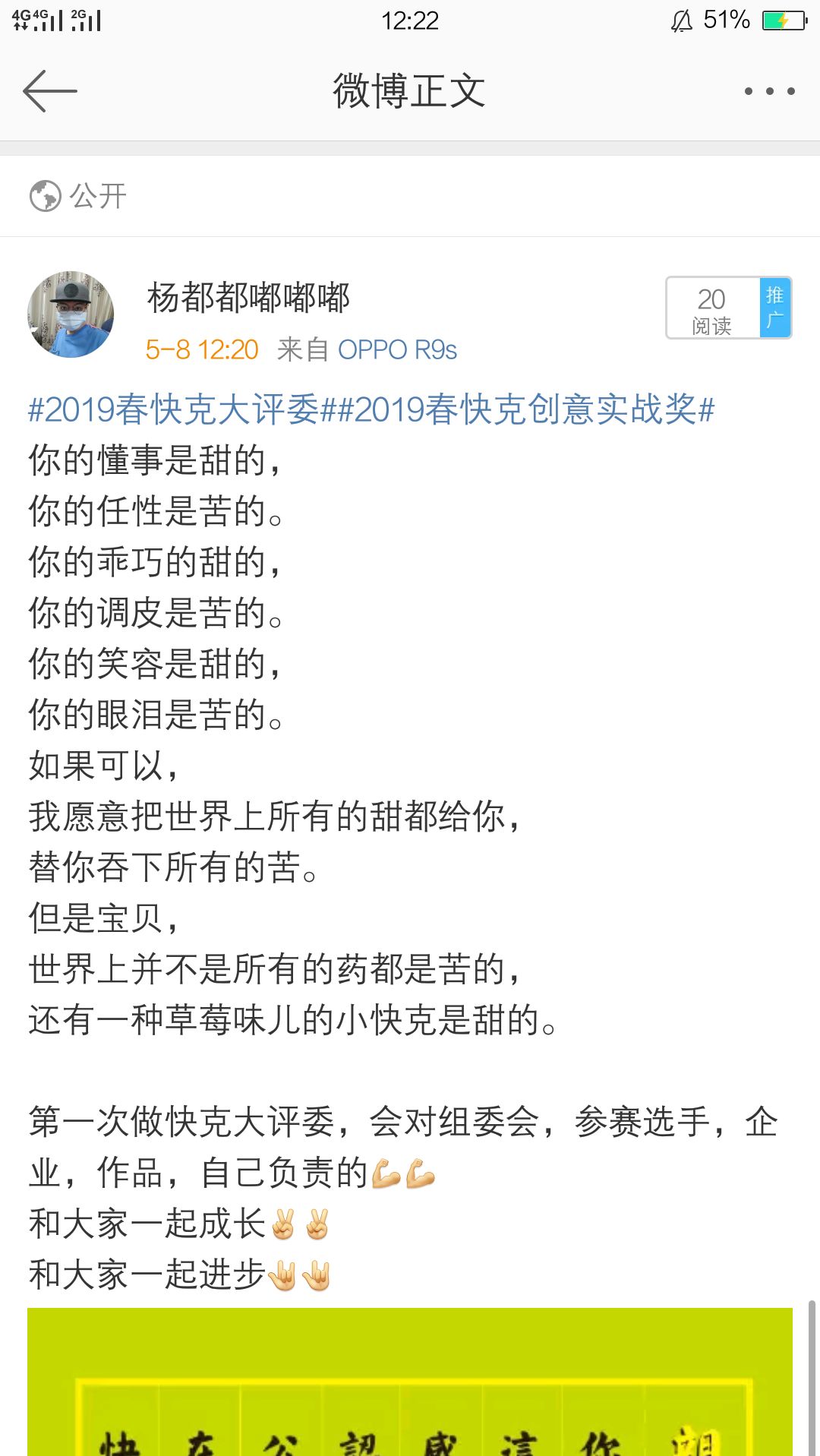Screen dimensions: 820x1456
Task: Tap the 公开 visibility setting
Action: tap(79, 196)
